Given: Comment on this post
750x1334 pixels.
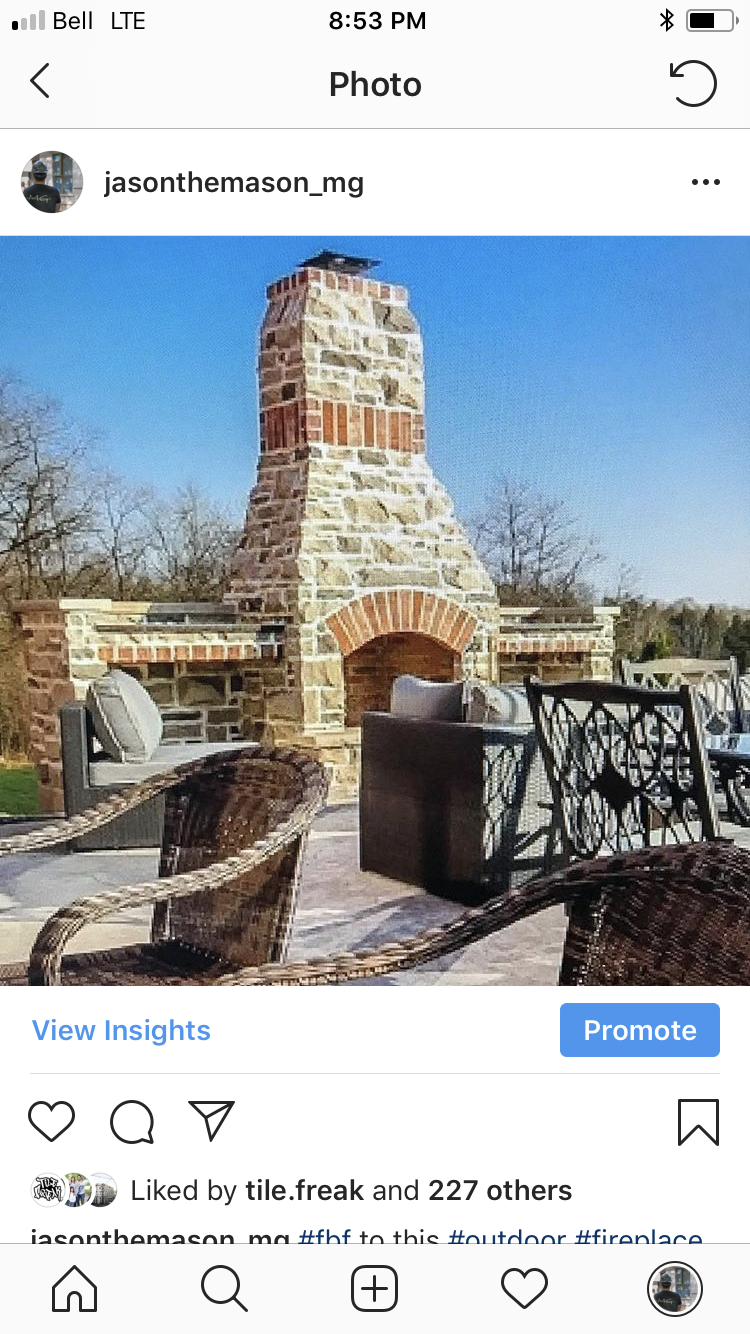Looking at the screenshot, I should pyautogui.click(x=132, y=1121).
